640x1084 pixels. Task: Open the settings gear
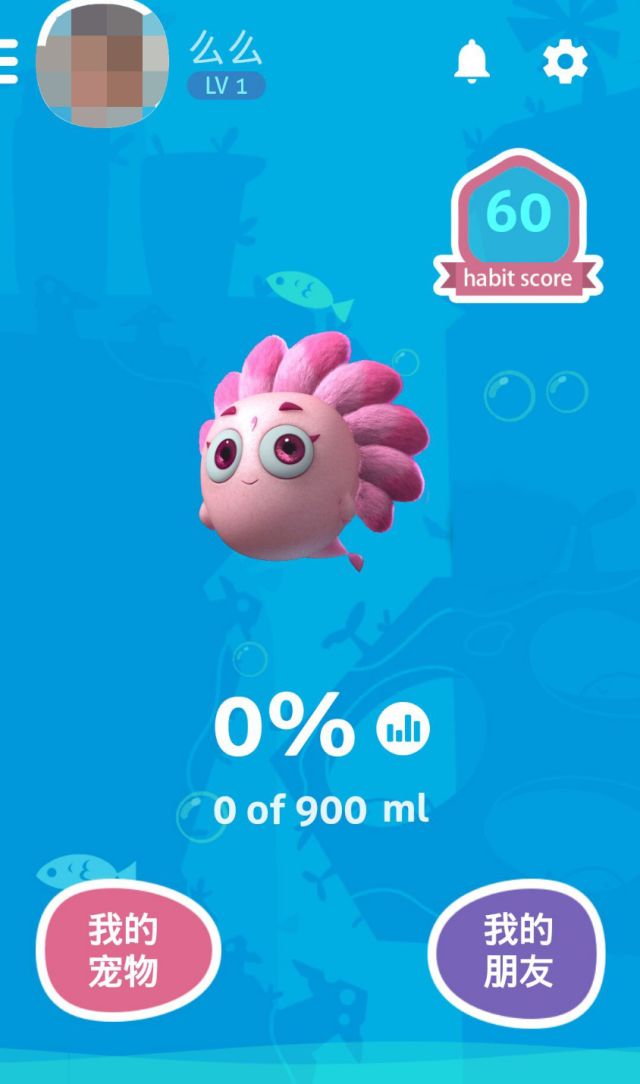click(565, 62)
